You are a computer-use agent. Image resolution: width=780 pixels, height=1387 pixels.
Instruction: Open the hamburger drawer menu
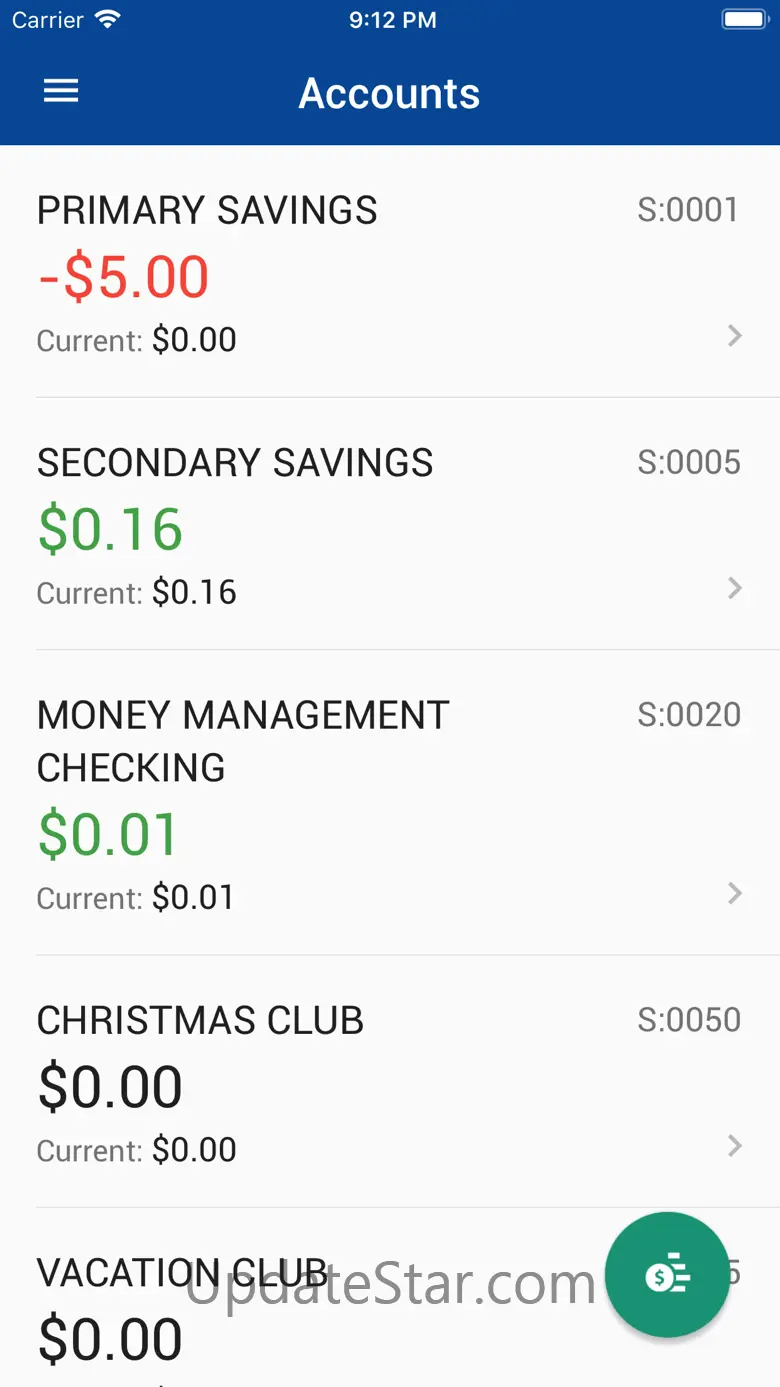click(x=61, y=92)
